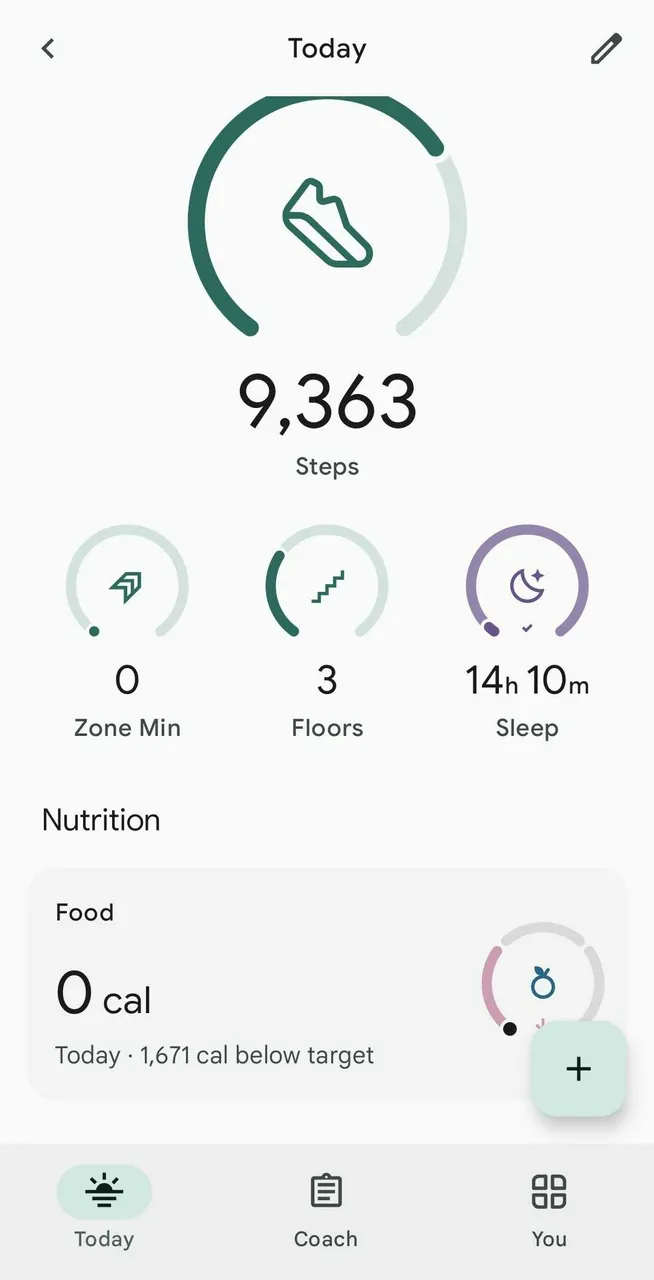Tap the plus floating action button

[x=579, y=1069]
